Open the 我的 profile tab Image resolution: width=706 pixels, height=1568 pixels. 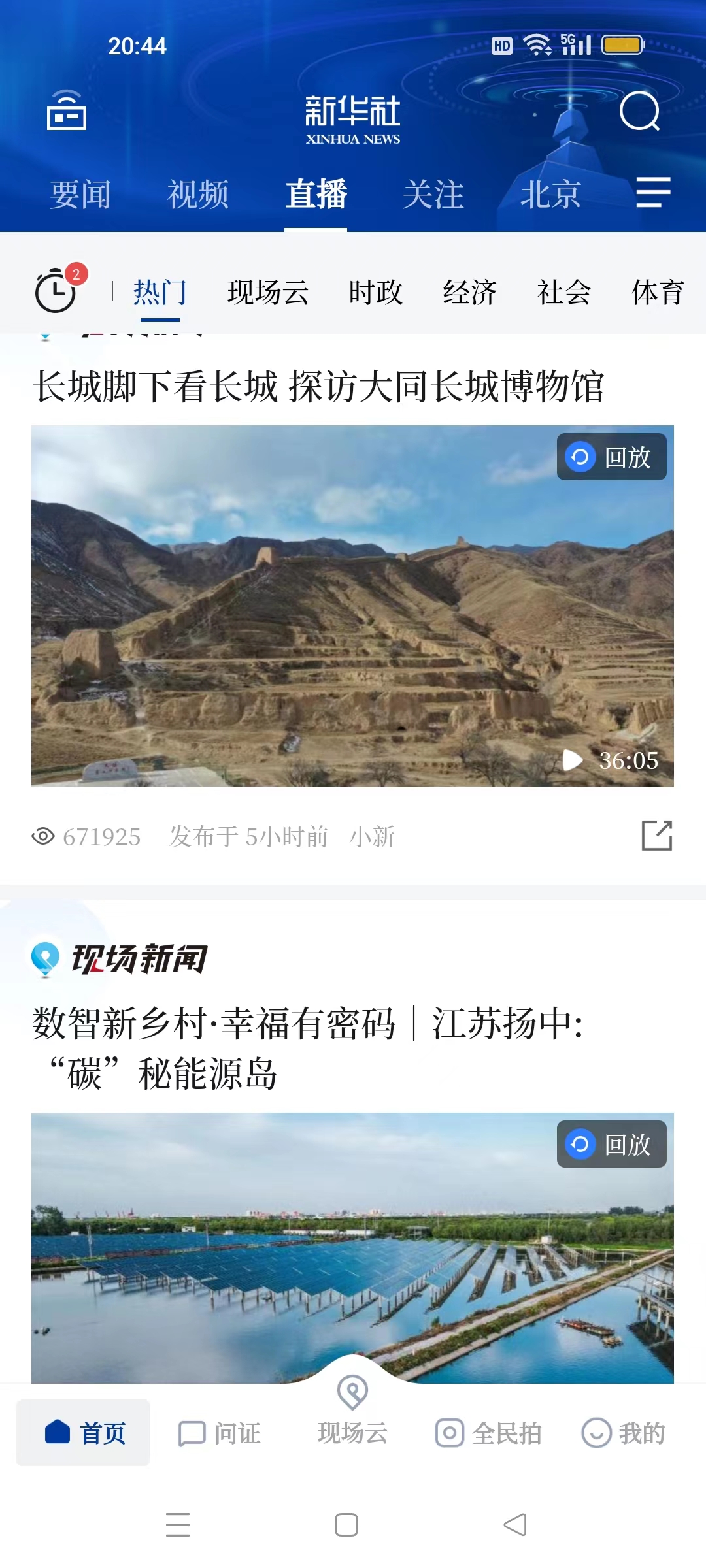click(624, 1433)
